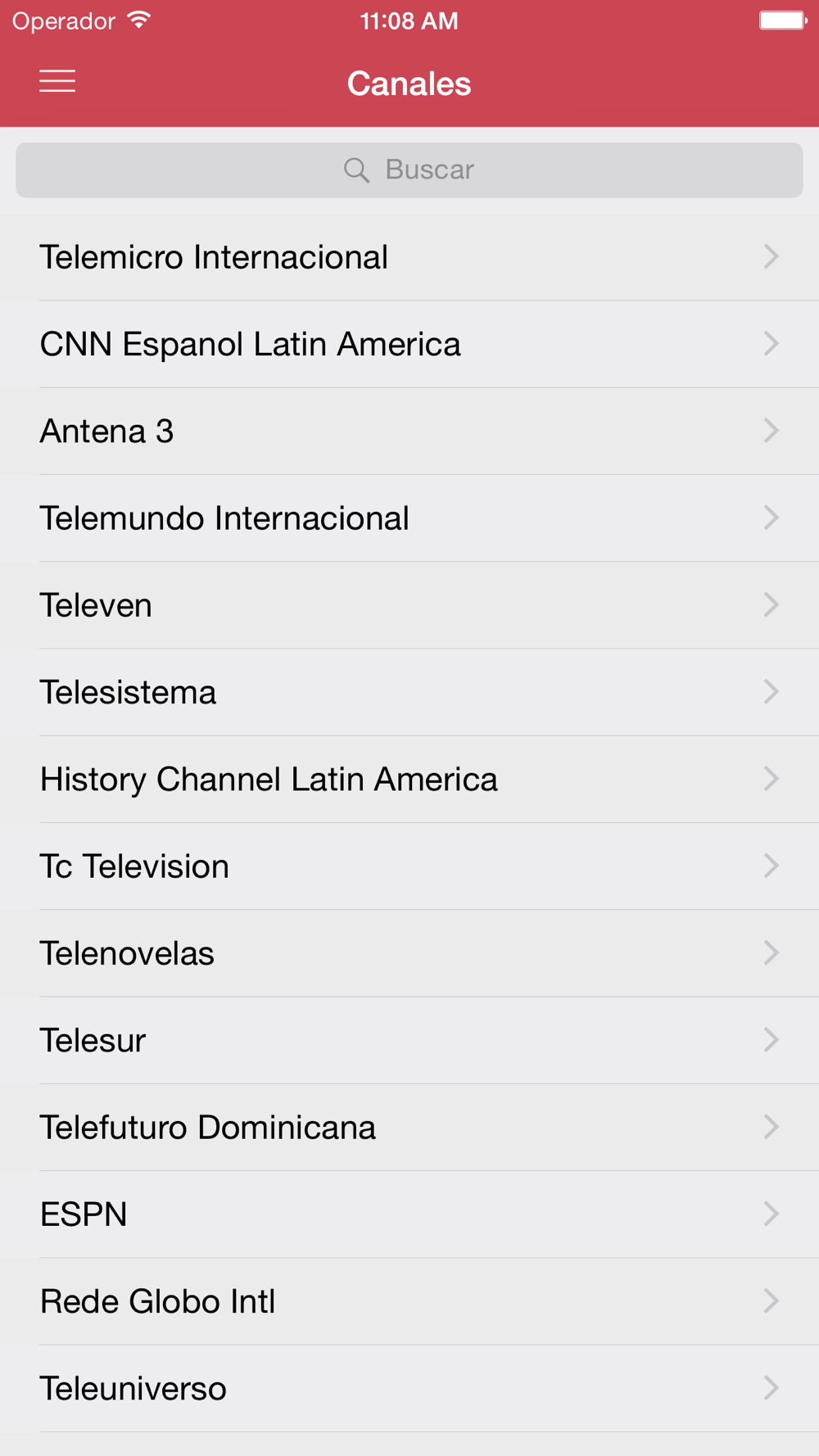Open the hamburger drawer menu

coord(57,82)
